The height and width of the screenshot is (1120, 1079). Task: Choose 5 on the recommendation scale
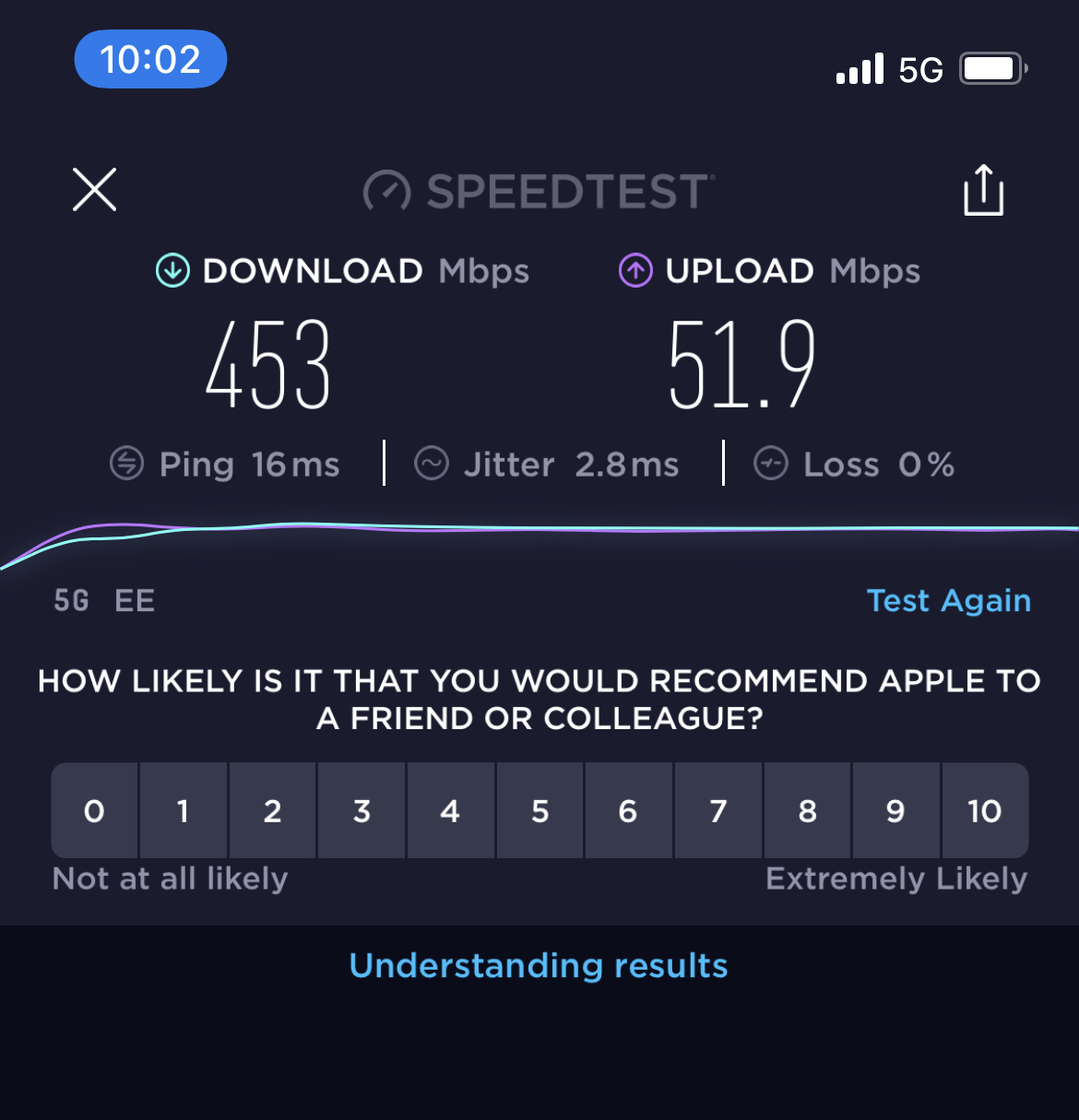(x=539, y=811)
